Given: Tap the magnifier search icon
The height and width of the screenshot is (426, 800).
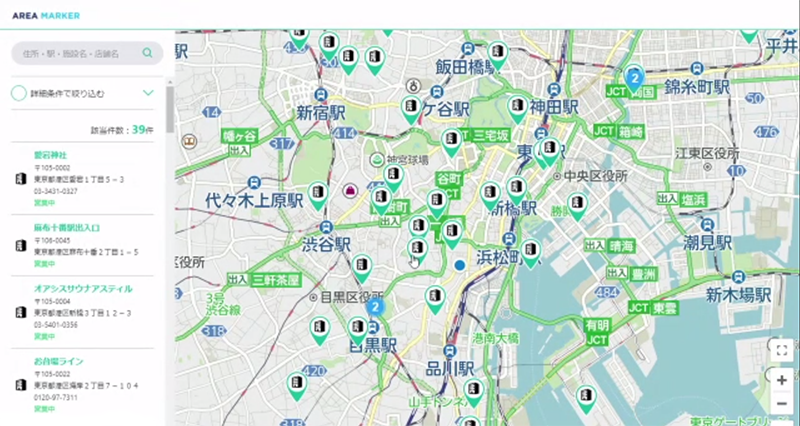Looking at the screenshot, I should (x=148, y=53).
